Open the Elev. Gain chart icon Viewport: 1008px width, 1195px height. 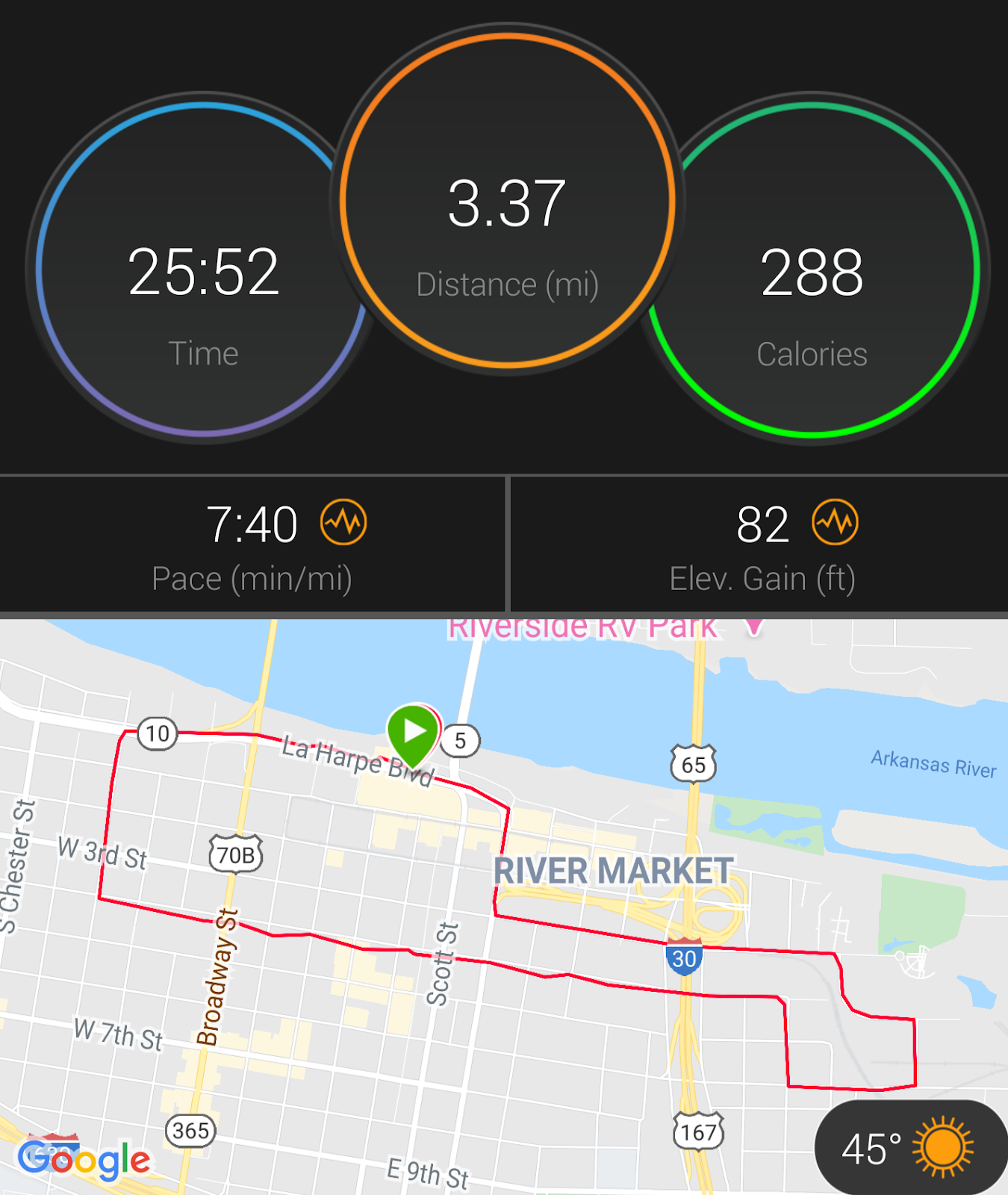tap(835, 522)
